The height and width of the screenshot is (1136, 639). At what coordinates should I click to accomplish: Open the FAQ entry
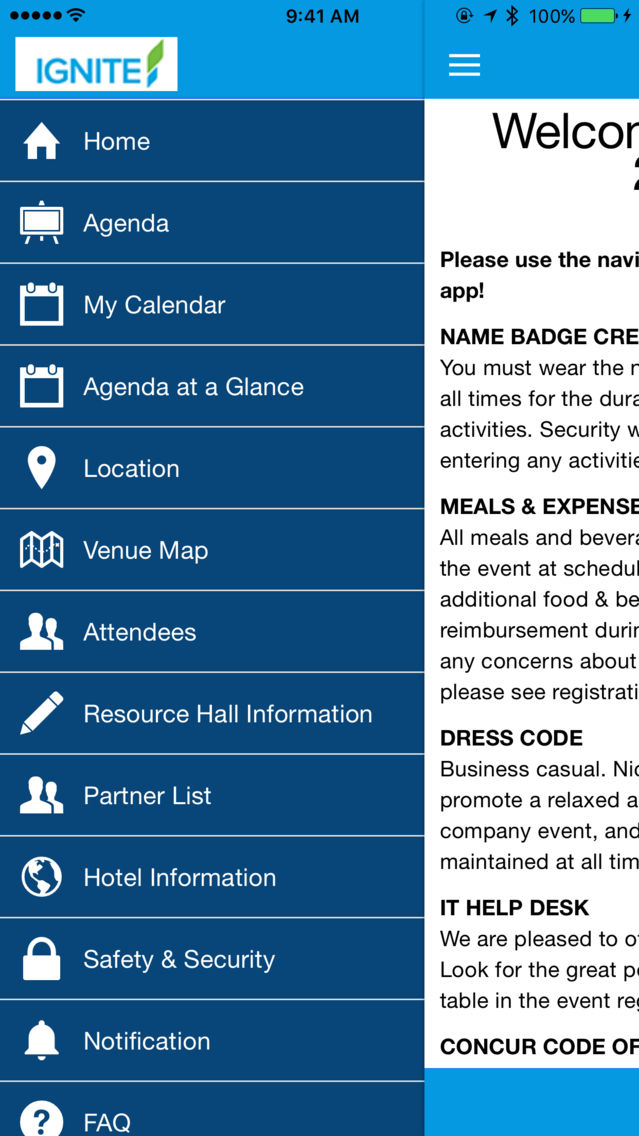pyautogui.click(x=212, y=1110)
